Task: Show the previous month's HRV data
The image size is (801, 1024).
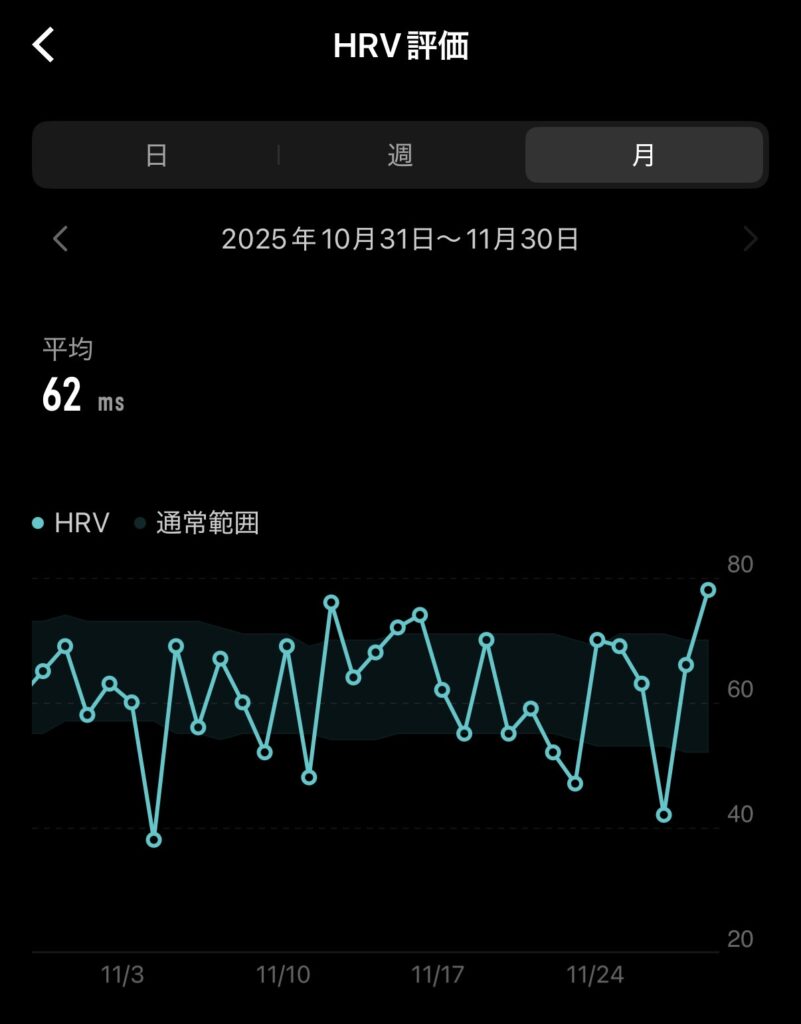Action: coord(61,239)
